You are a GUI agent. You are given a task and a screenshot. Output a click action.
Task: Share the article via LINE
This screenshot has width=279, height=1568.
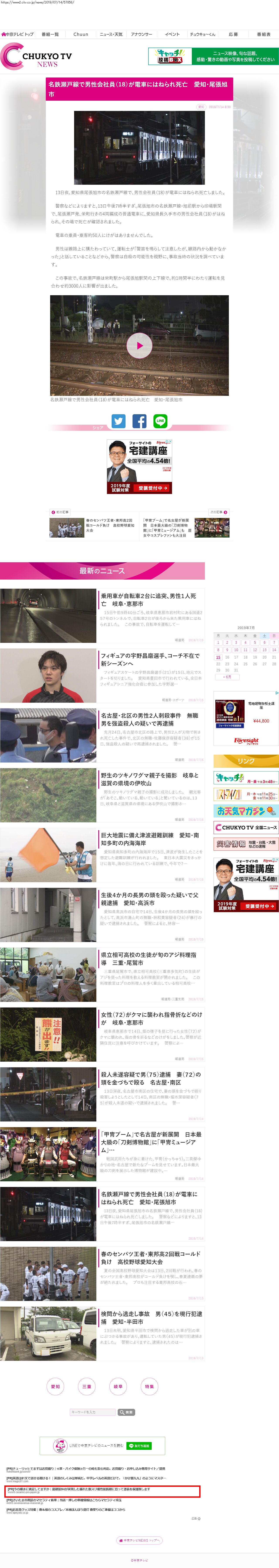160,421
